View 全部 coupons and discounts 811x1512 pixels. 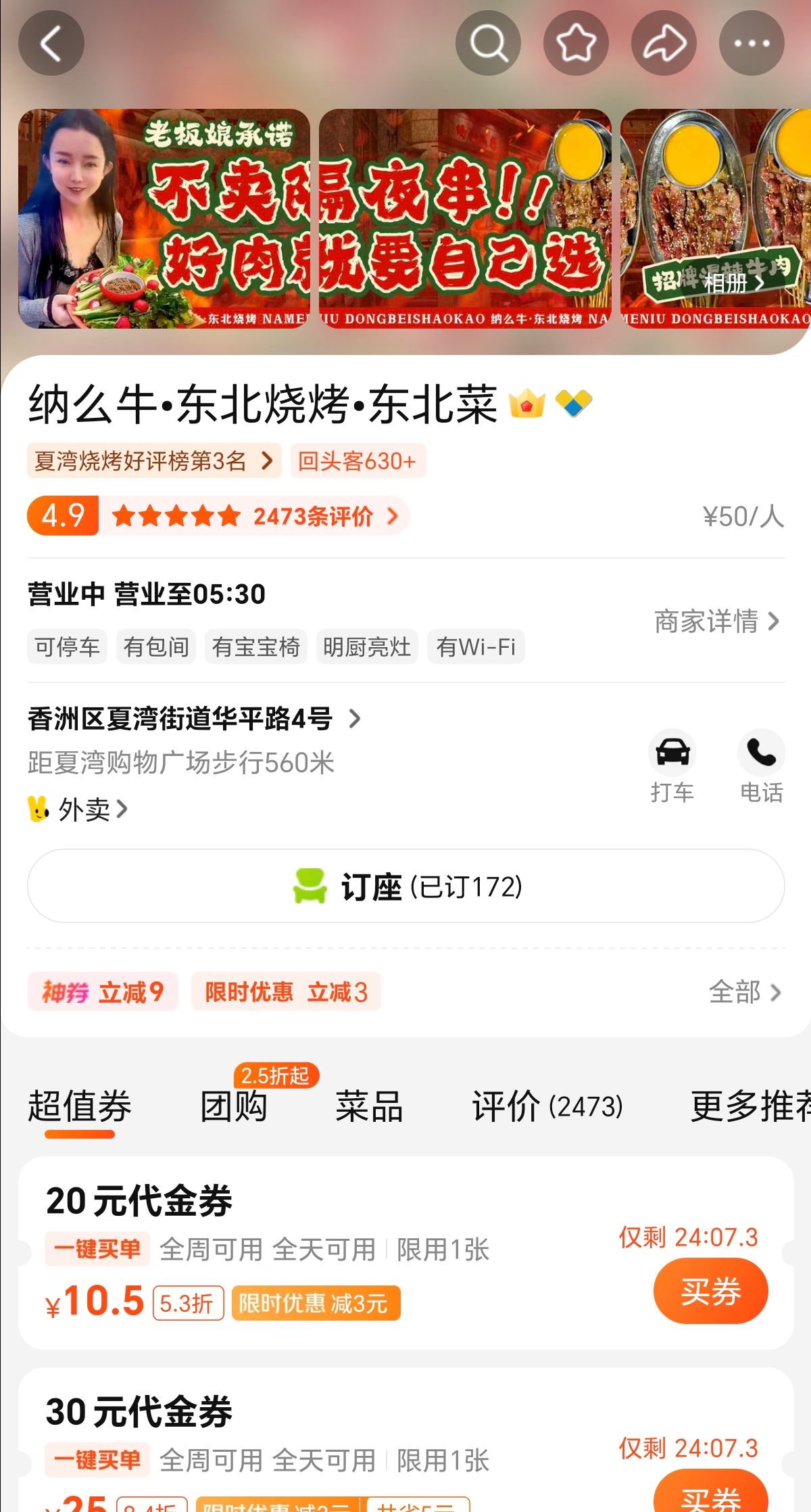click(x=744, y=992)
